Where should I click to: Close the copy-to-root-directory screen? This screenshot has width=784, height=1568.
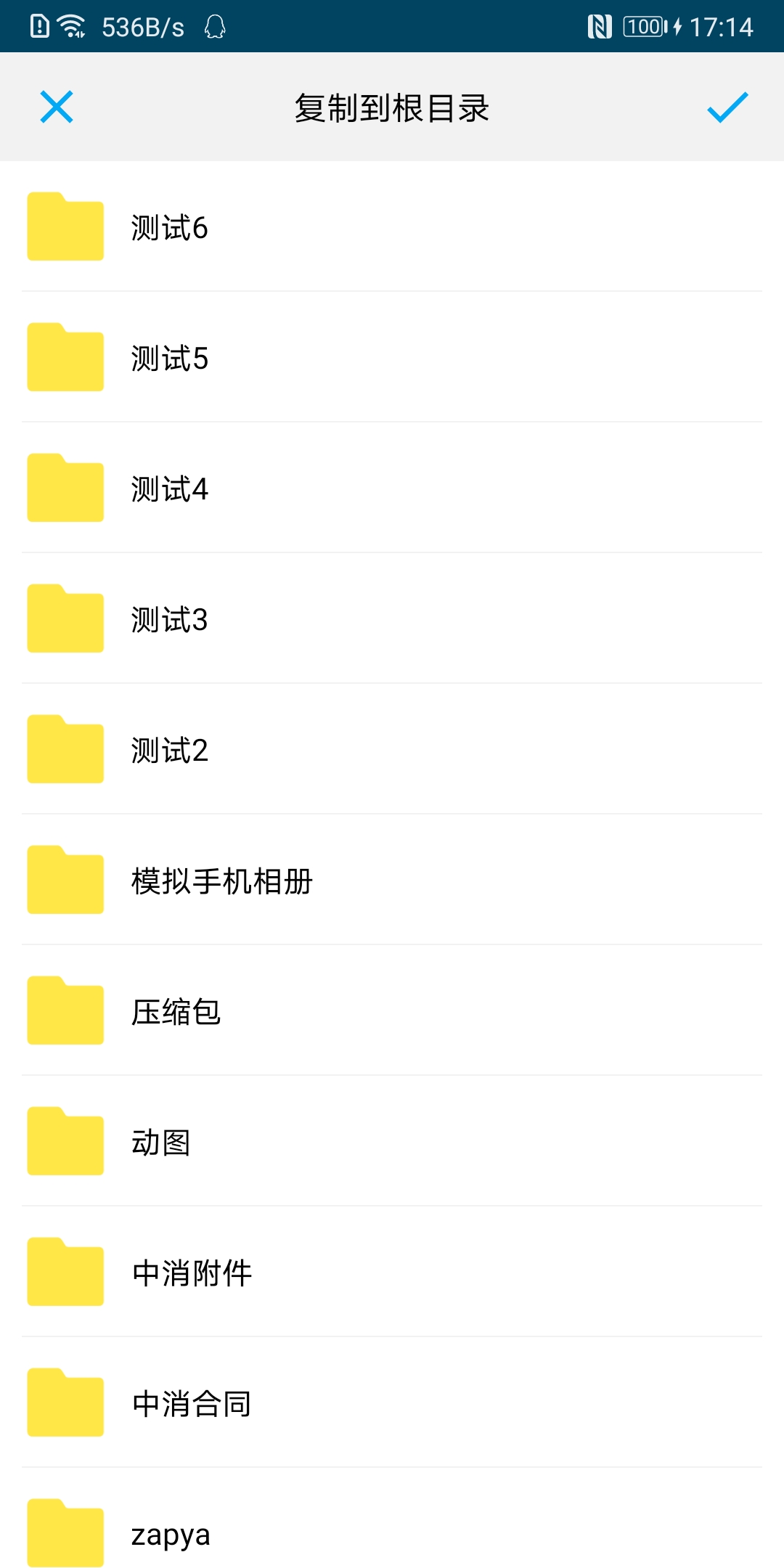coord(57,107)
